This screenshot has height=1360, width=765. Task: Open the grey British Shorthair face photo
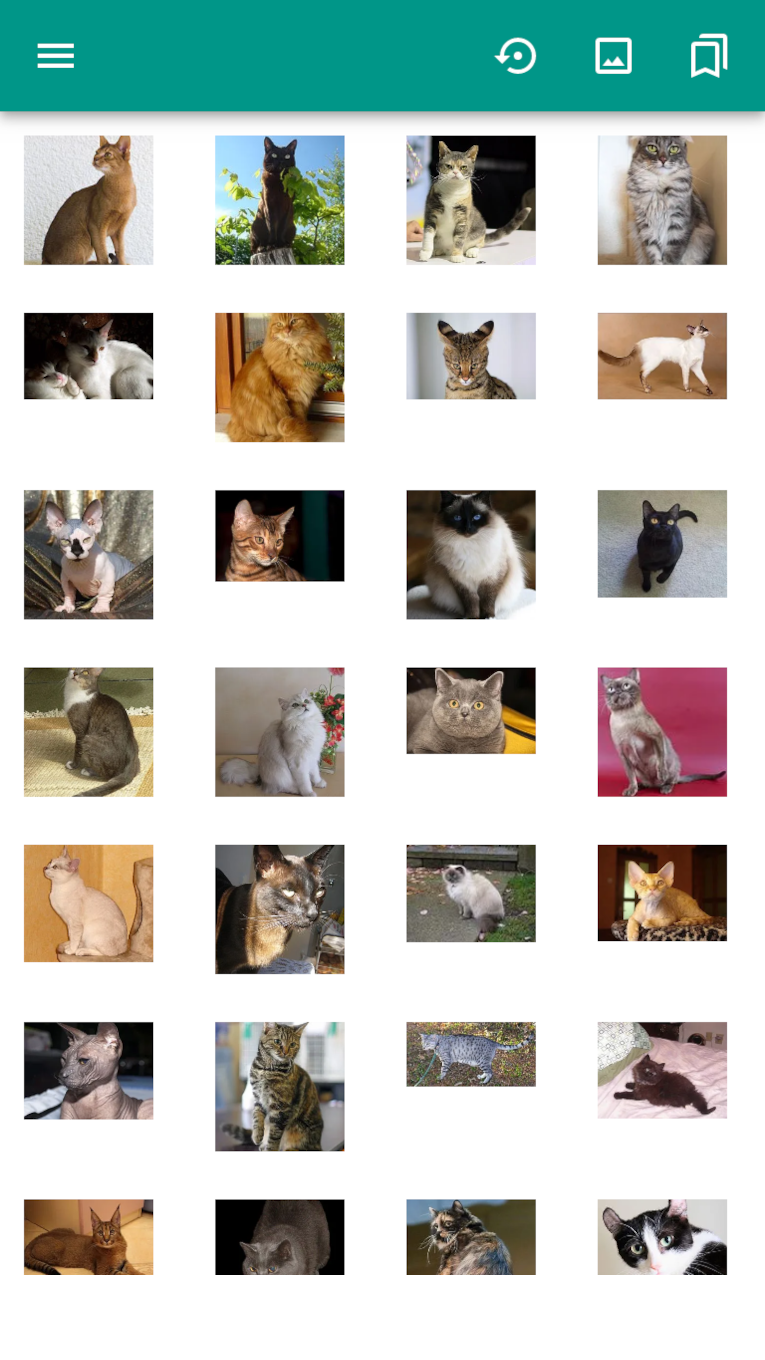(471, 711)
